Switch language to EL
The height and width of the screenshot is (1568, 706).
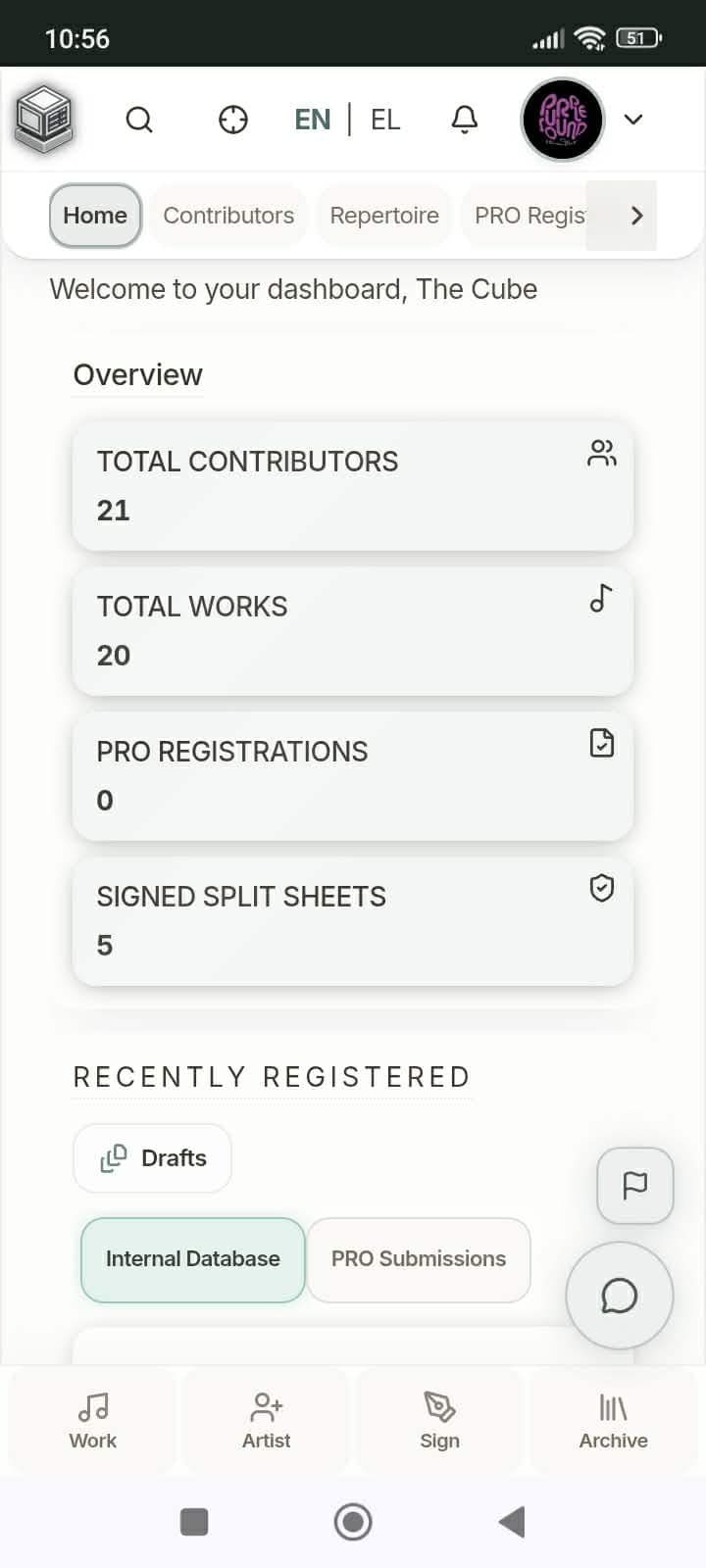385,120
